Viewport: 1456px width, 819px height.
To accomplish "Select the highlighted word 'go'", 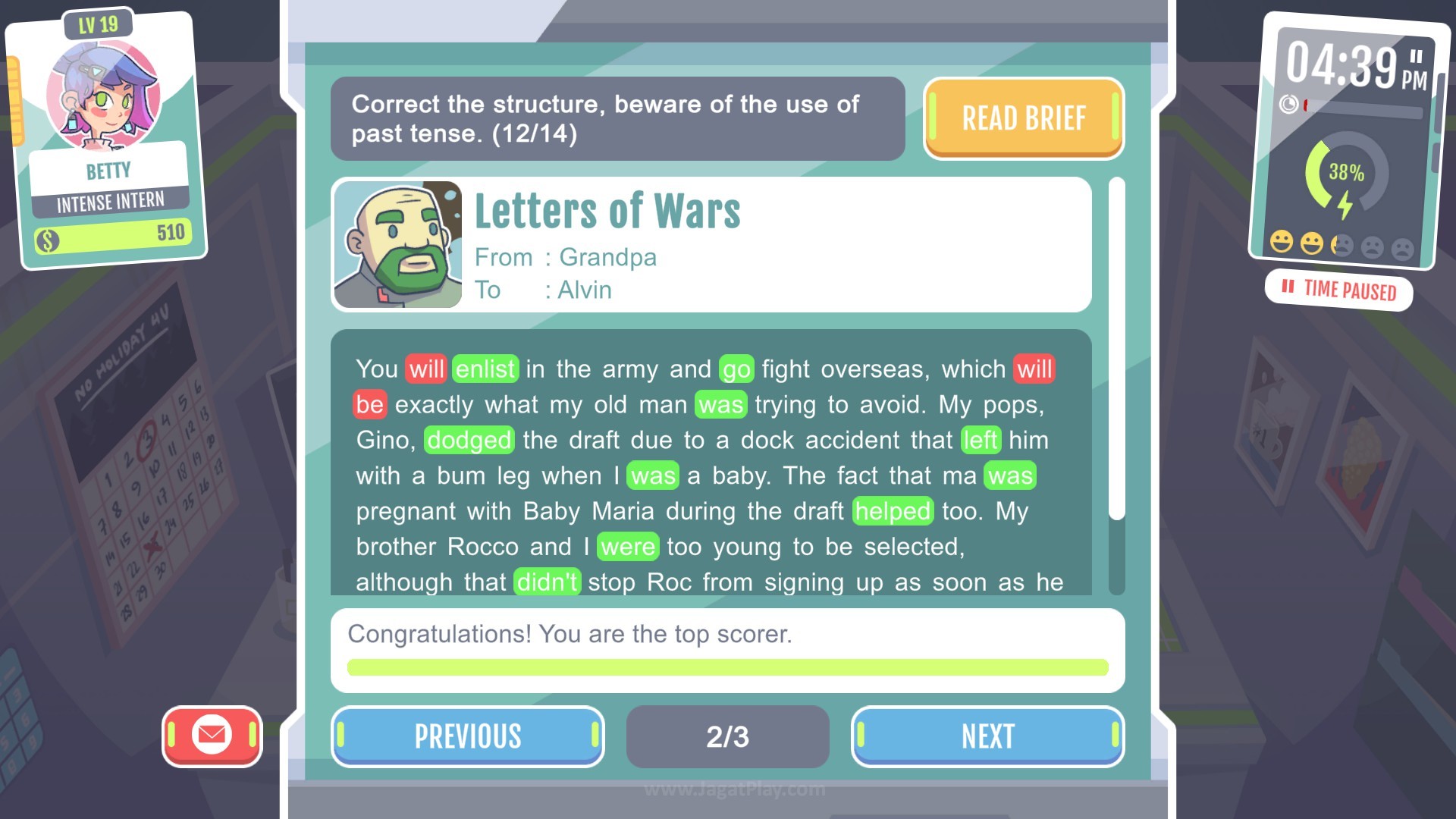I will tap(736, 369).
